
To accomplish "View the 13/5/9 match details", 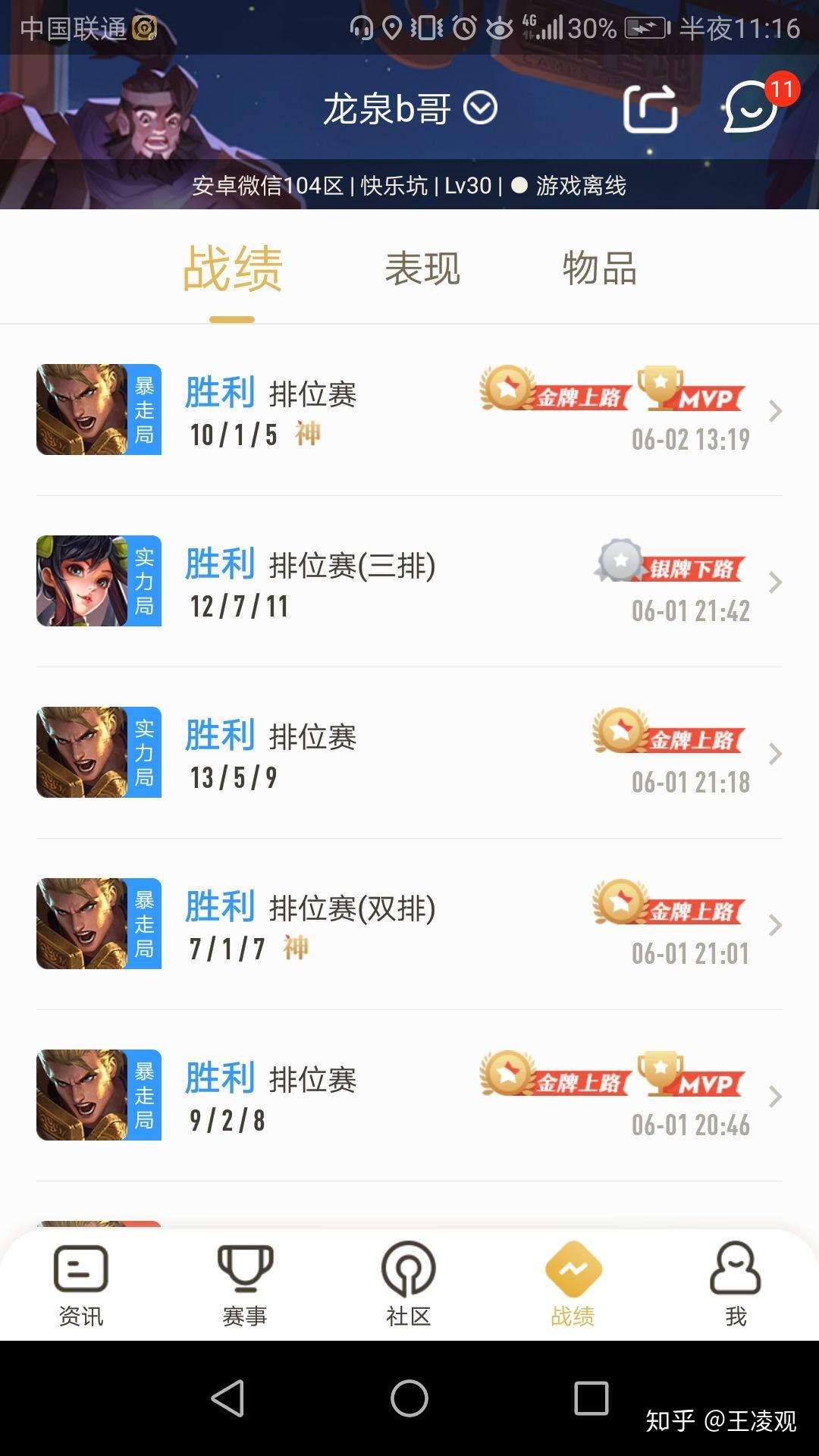I will coord(409,753).
